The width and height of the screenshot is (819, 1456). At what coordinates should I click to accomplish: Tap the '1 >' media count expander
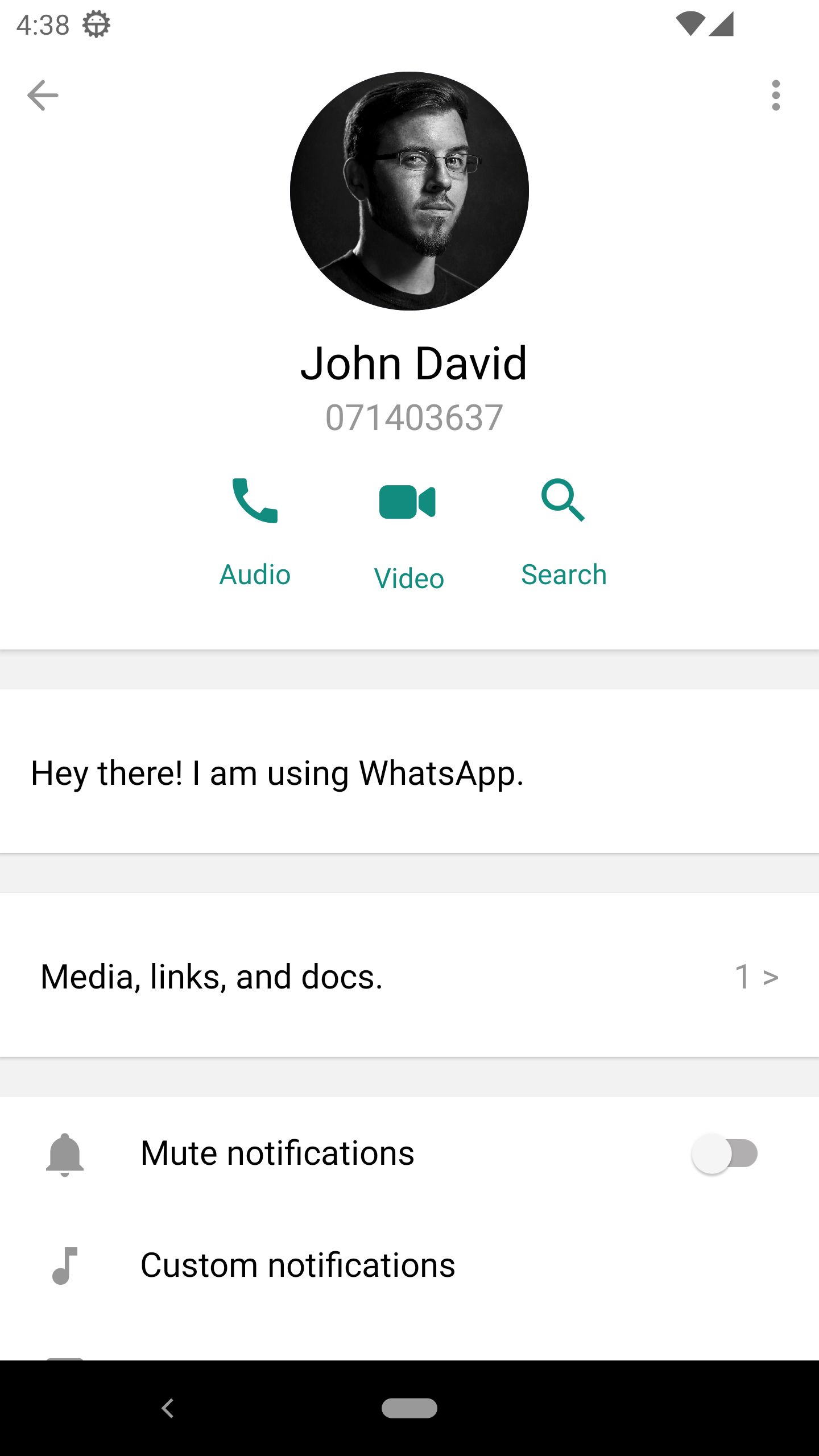(756, 976)
